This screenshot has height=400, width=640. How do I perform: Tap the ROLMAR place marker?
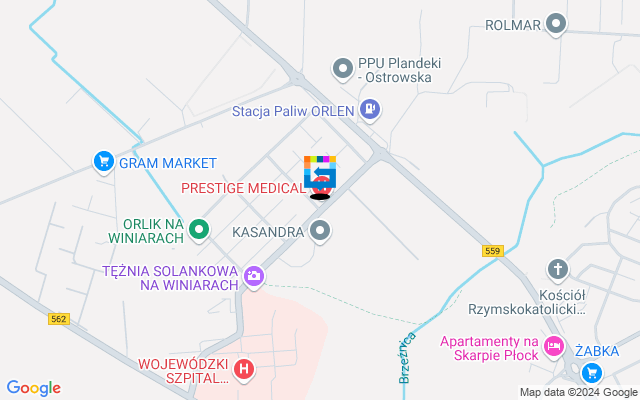coord(556,25)
